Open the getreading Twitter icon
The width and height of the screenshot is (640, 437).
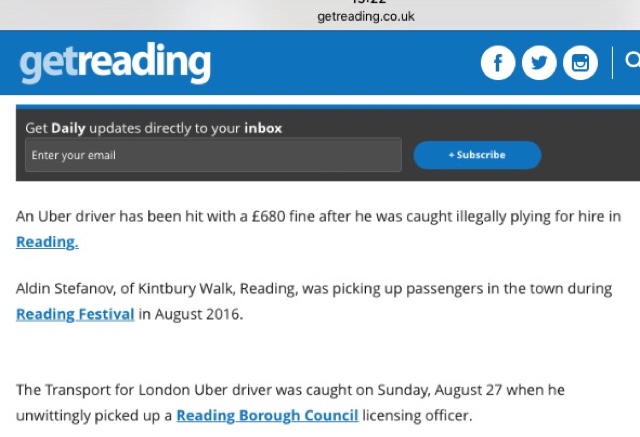point(539,63)
